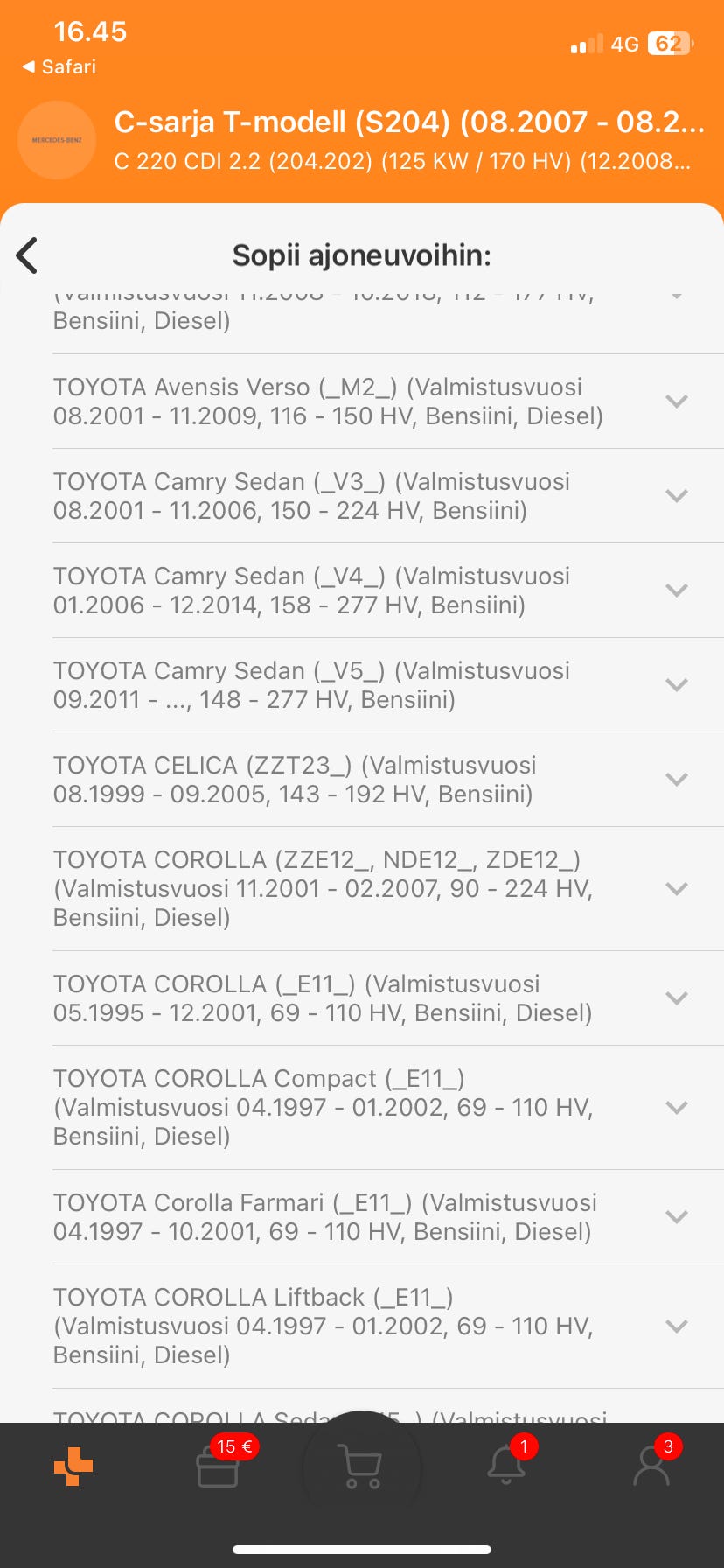Expand TOYOTA COROLLA Compact (_E11_) row
Image resolution: width=724 pixels, height=1568 pixels.
tap(676, 1108)
